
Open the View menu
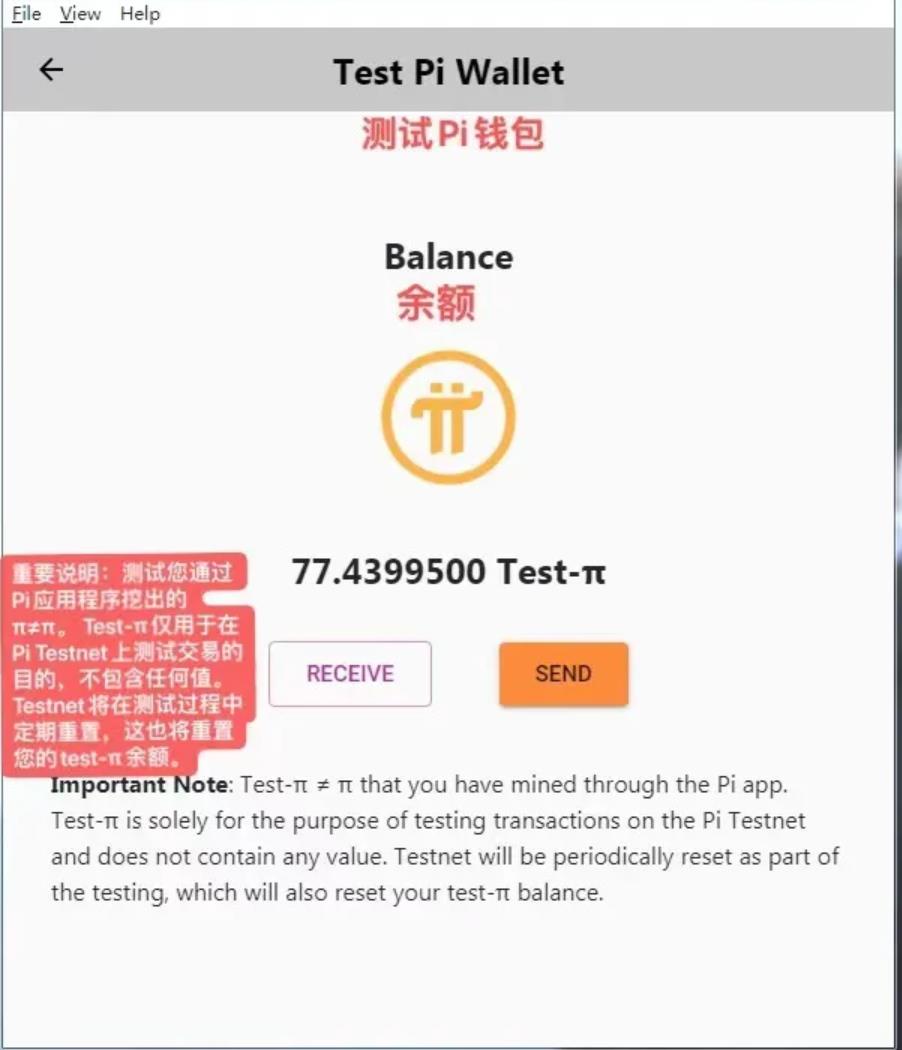[80, 14]
